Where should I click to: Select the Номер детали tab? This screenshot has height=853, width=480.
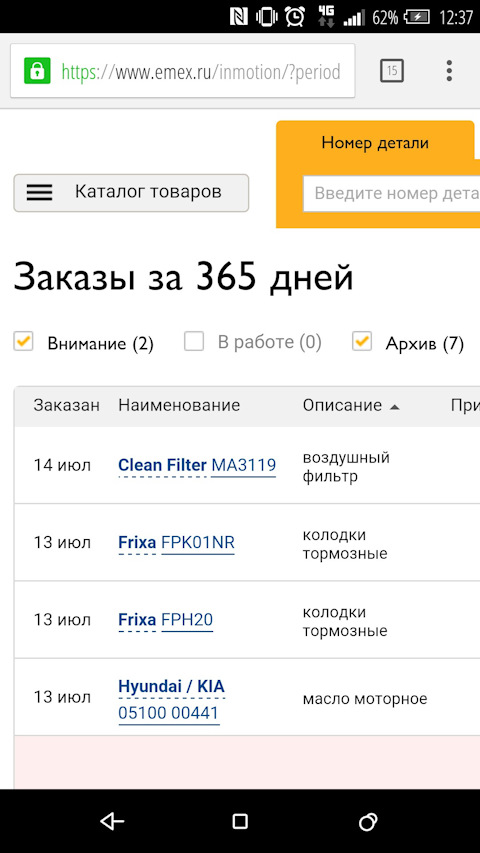375,143
